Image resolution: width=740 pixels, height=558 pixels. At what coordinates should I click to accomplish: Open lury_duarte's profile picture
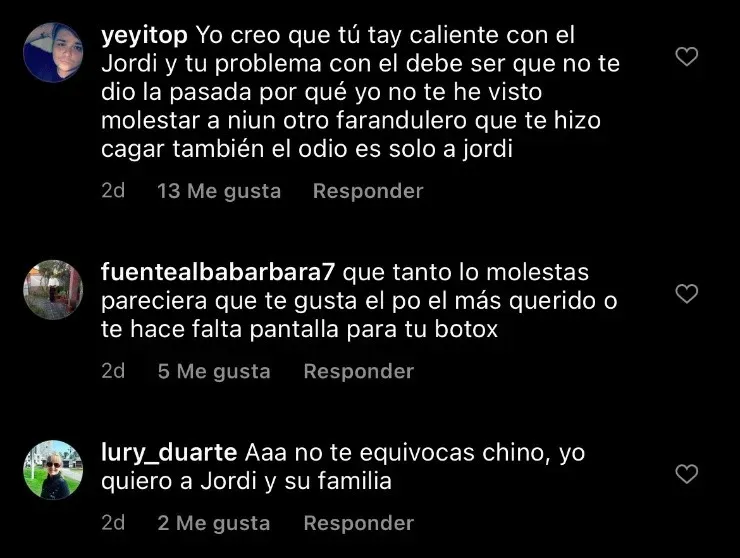[52, 469]
